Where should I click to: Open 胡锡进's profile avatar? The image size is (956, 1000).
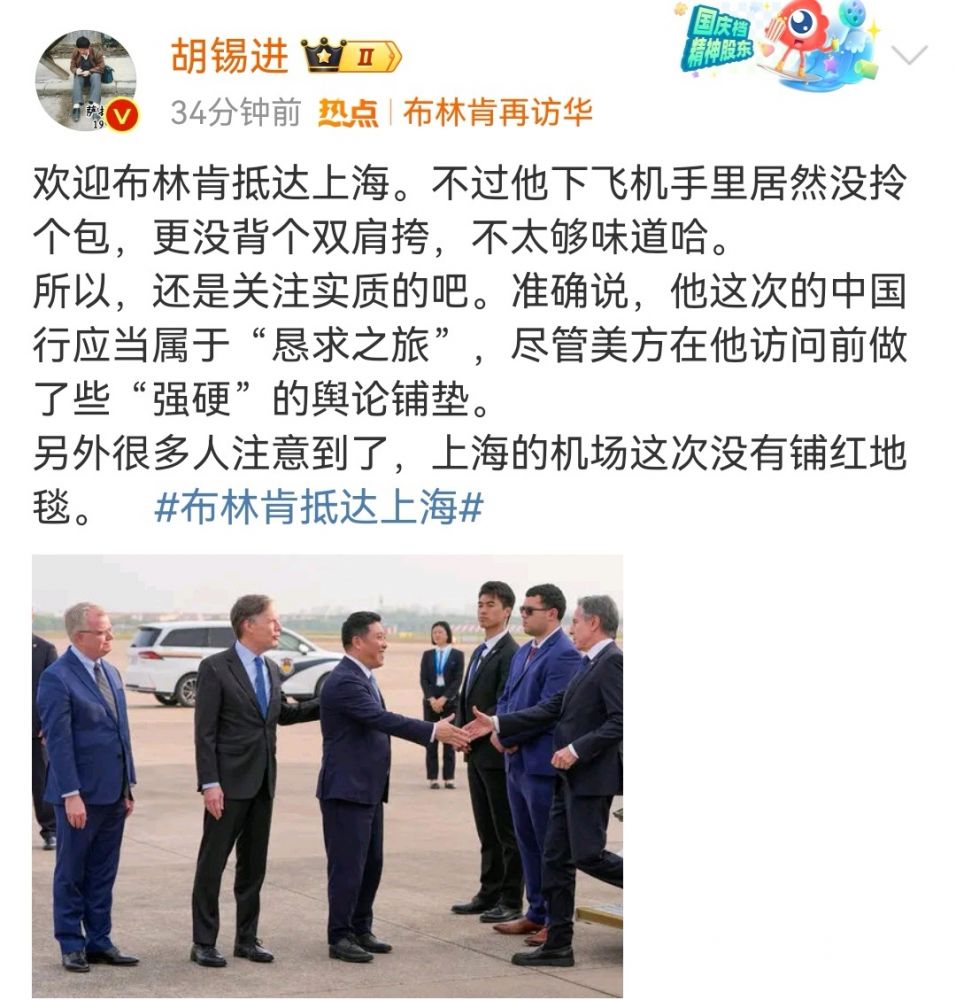(85, 81)
